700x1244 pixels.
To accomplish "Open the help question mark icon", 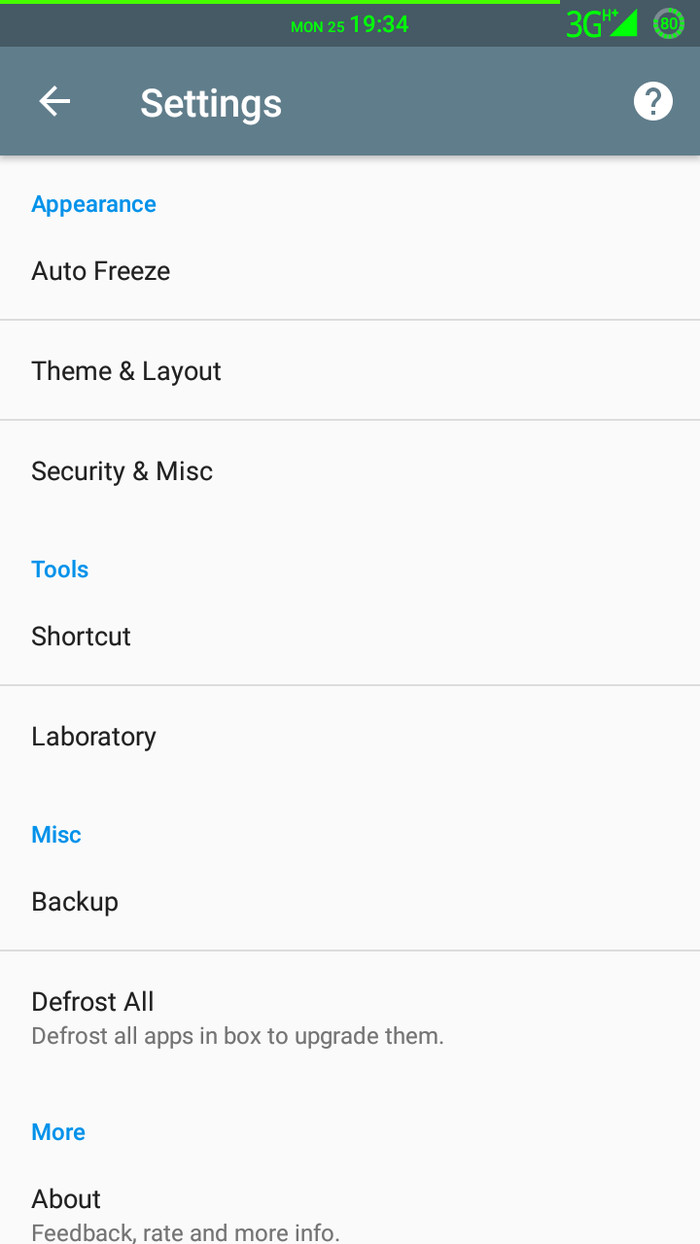I will click(x=653, y=101).
